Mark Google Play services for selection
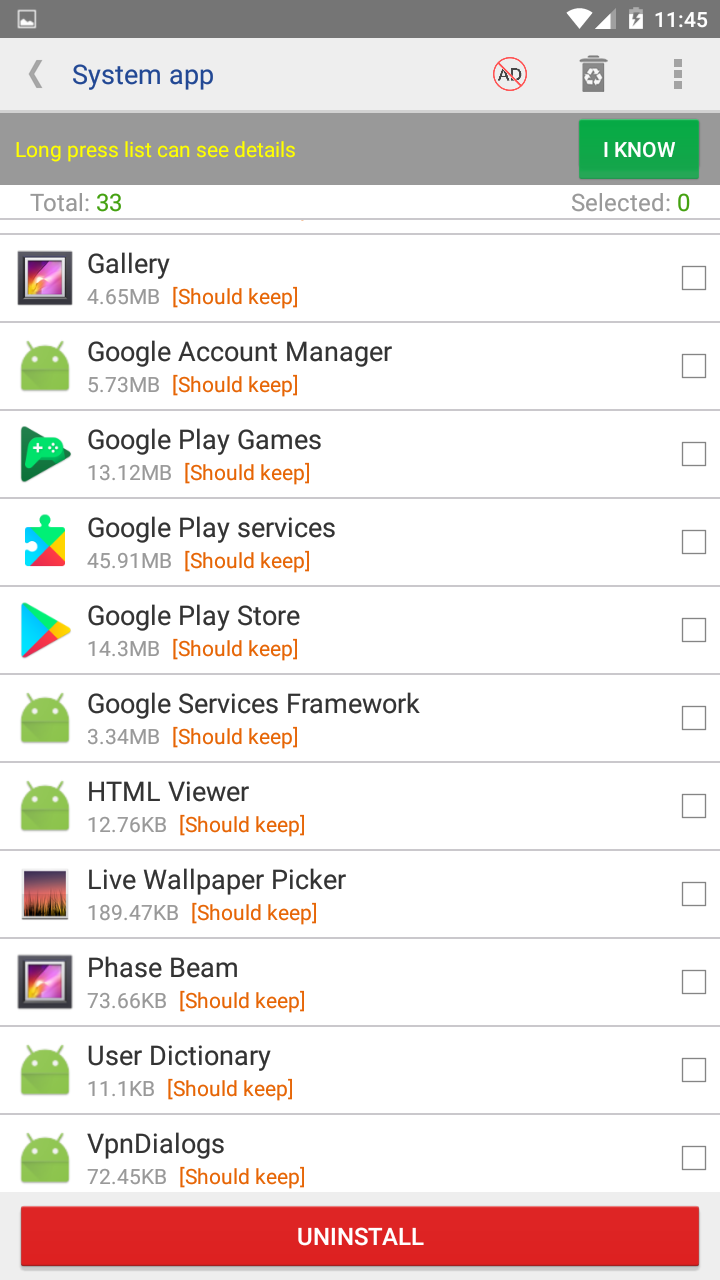Screen dimensions: 720x1280 coord(693,542)
